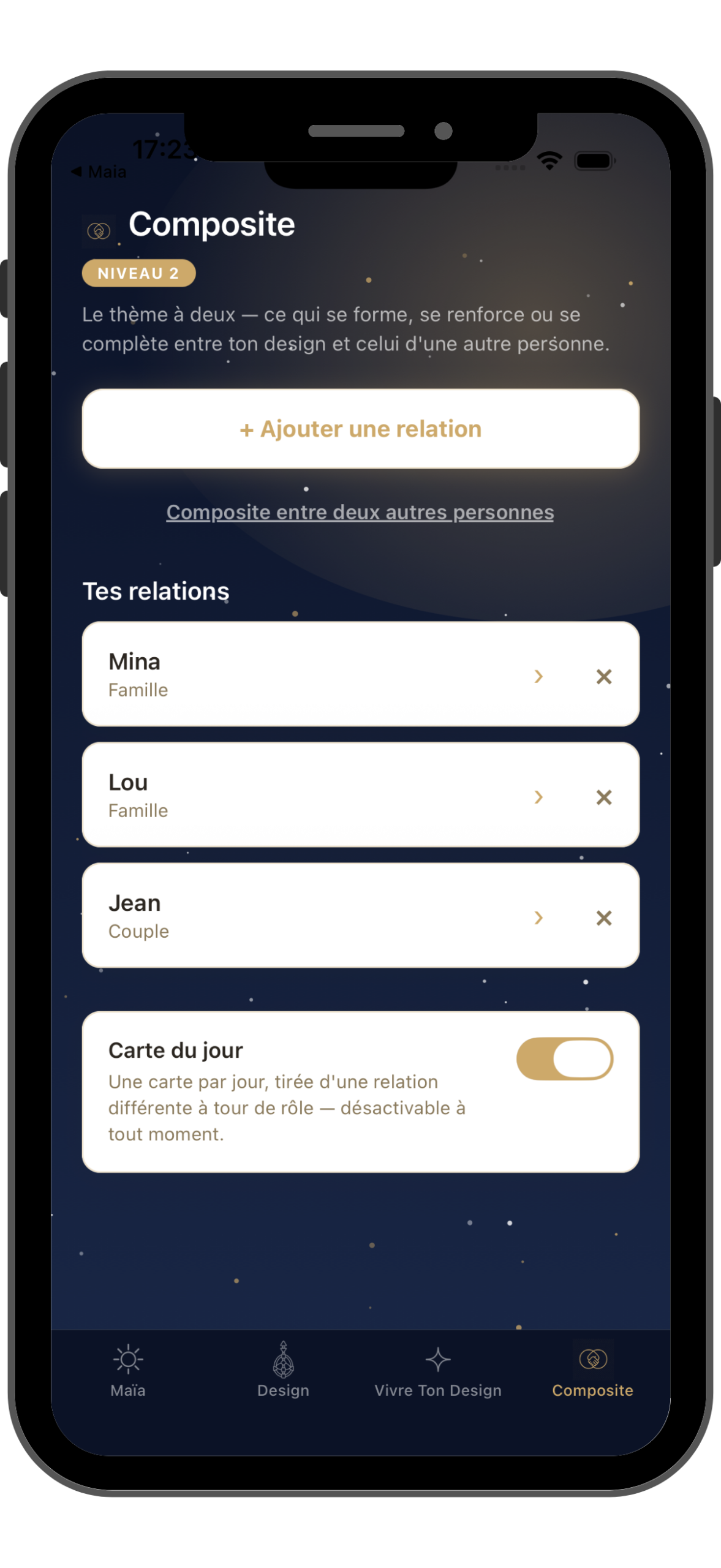
Task: Tap the Ajouter une relation button
Action: pos(360,429)
